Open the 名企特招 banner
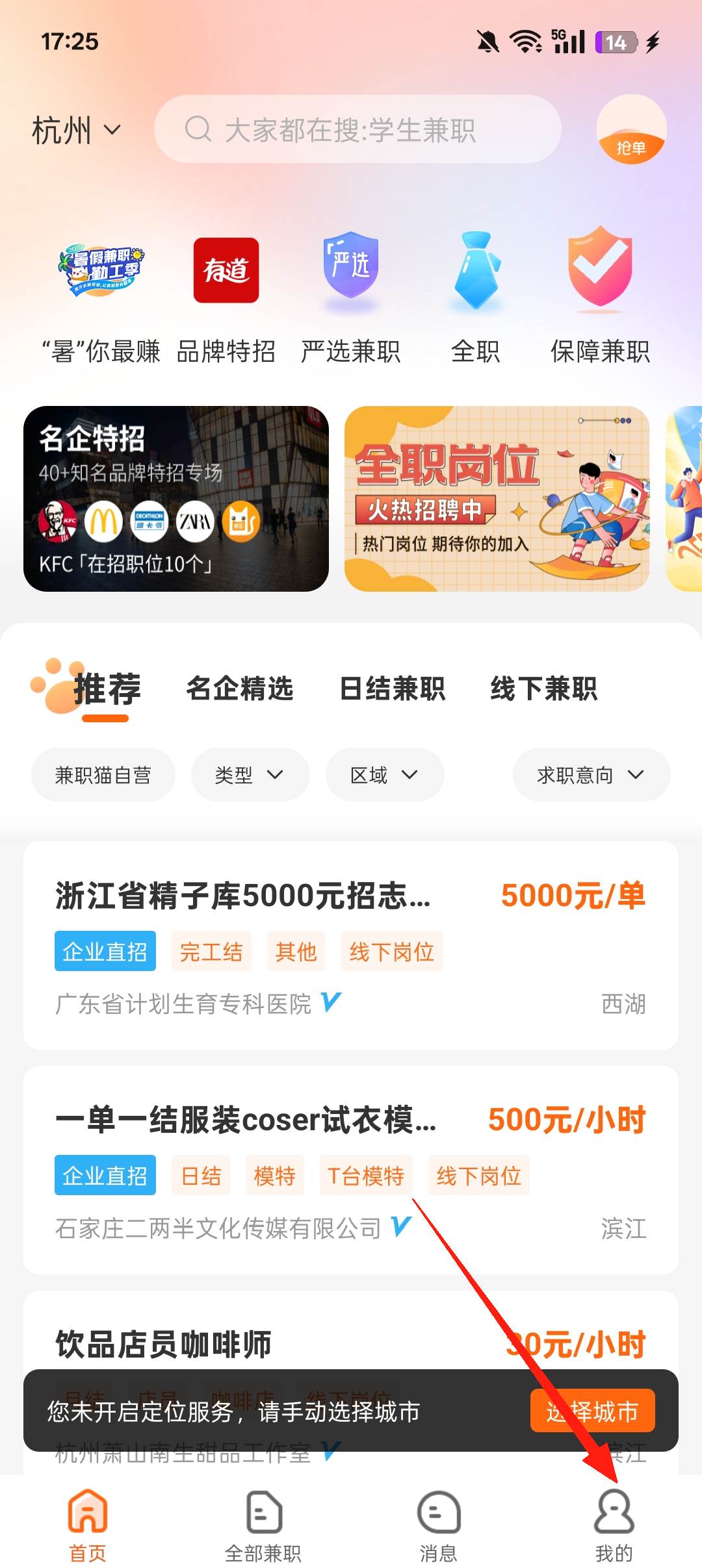This screenshot has height=1568, width=702. pos(176,499)
